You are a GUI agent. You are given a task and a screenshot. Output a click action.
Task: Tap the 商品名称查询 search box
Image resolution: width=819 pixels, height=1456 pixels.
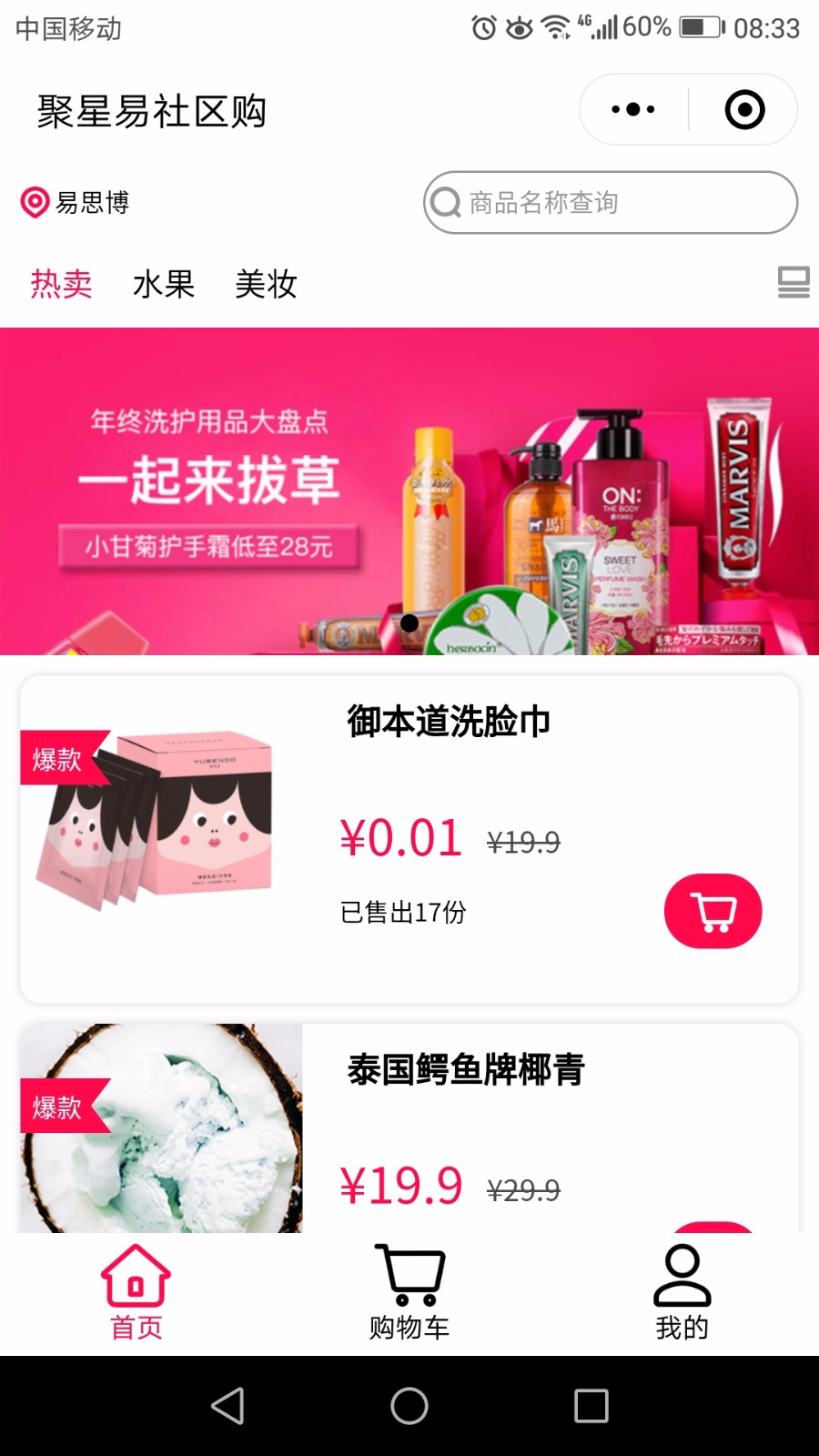pos(610,202)
